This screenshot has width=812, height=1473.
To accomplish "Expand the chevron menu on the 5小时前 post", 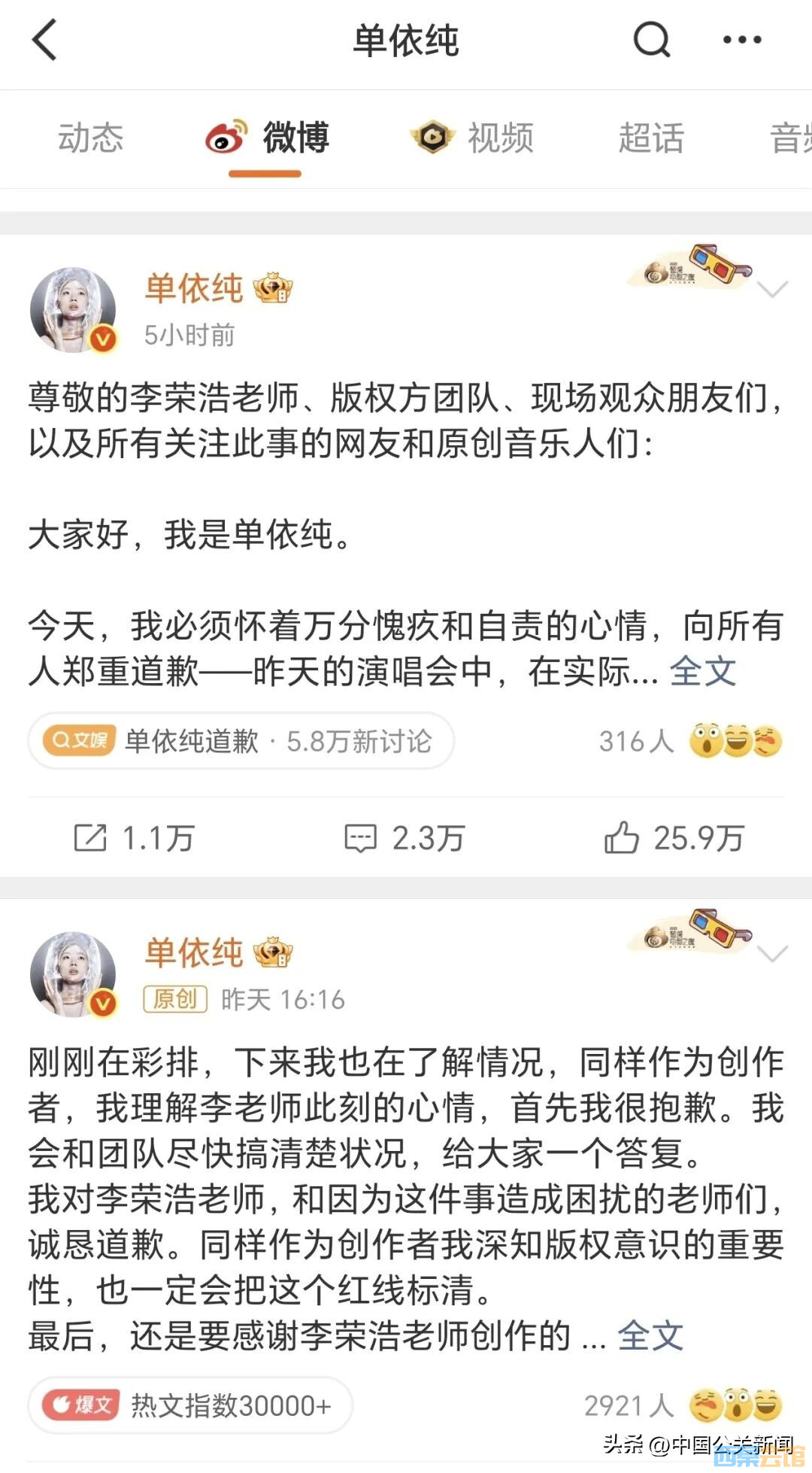I will pos(772,290).
